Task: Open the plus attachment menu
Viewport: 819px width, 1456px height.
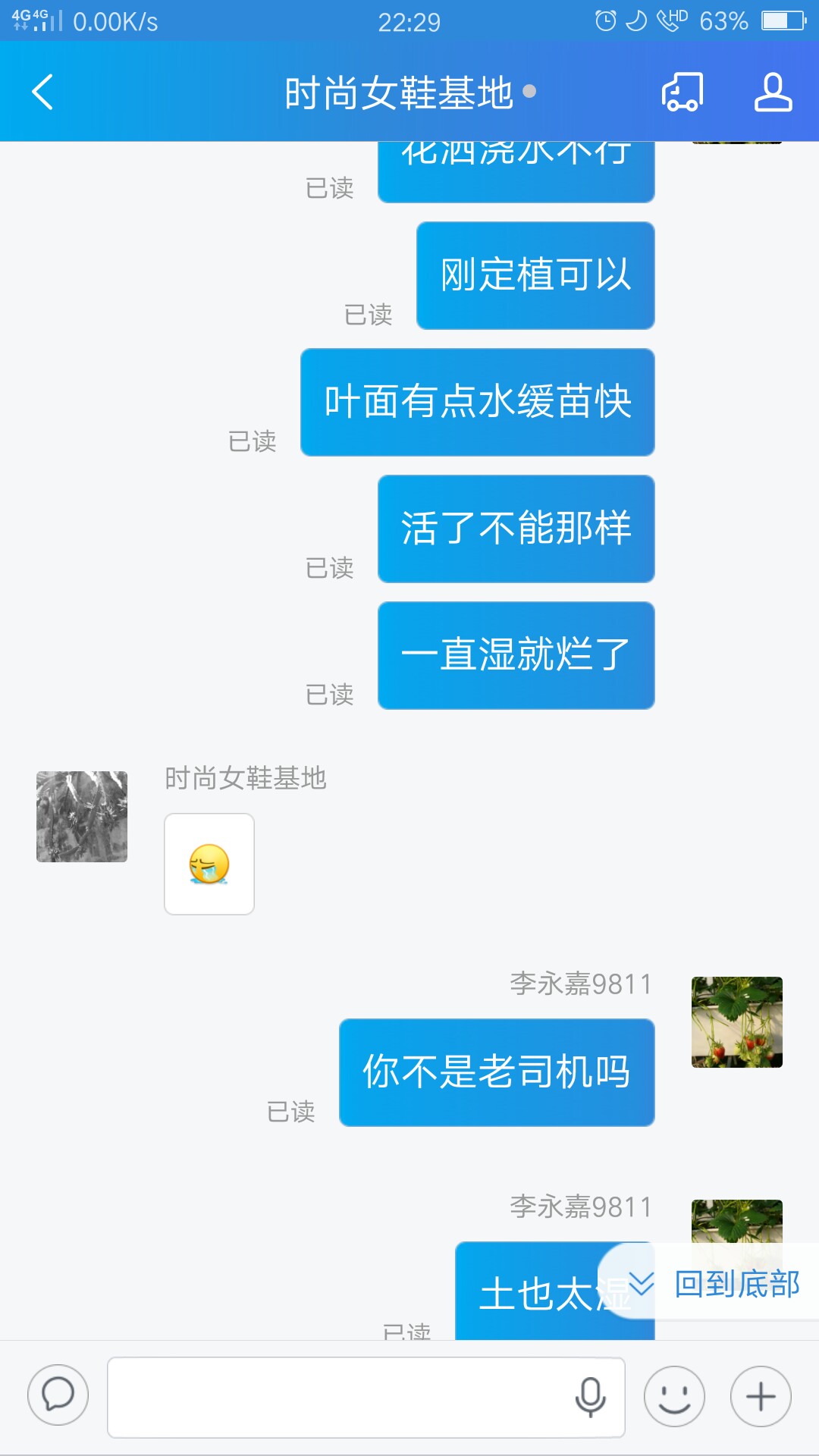Action: 761,1397
